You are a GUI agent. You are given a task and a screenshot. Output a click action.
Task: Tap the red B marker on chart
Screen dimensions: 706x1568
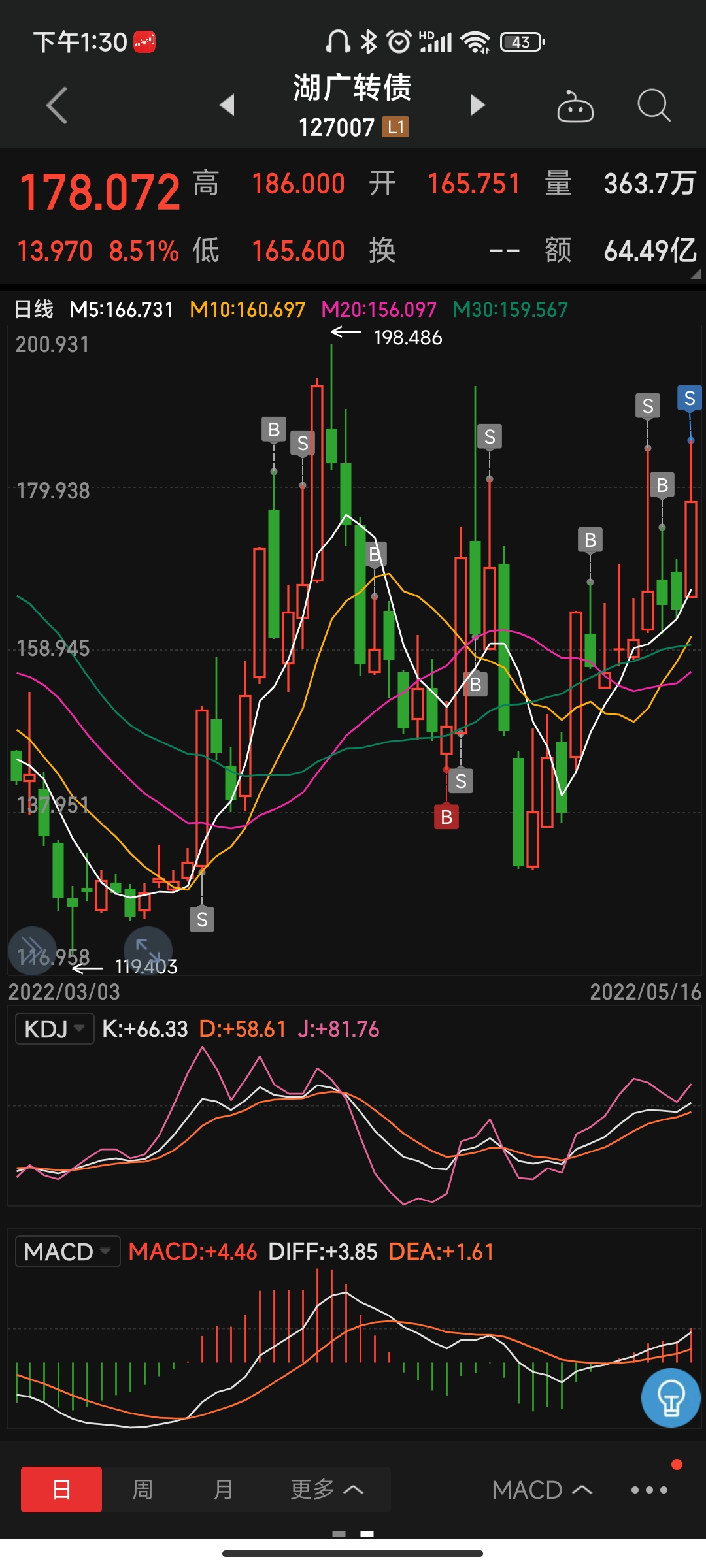[x=446, y=817]
